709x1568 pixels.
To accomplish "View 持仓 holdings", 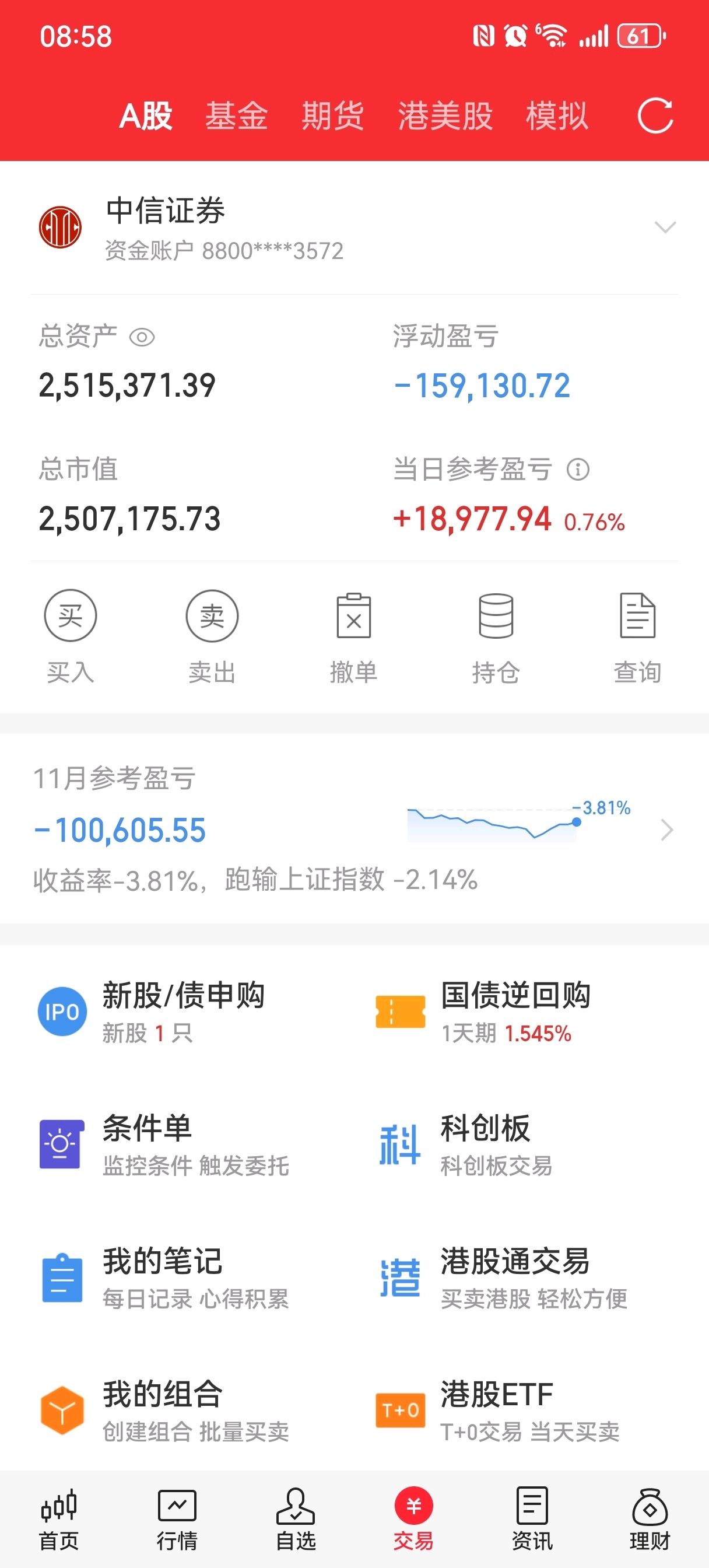I will click(496, 636).
